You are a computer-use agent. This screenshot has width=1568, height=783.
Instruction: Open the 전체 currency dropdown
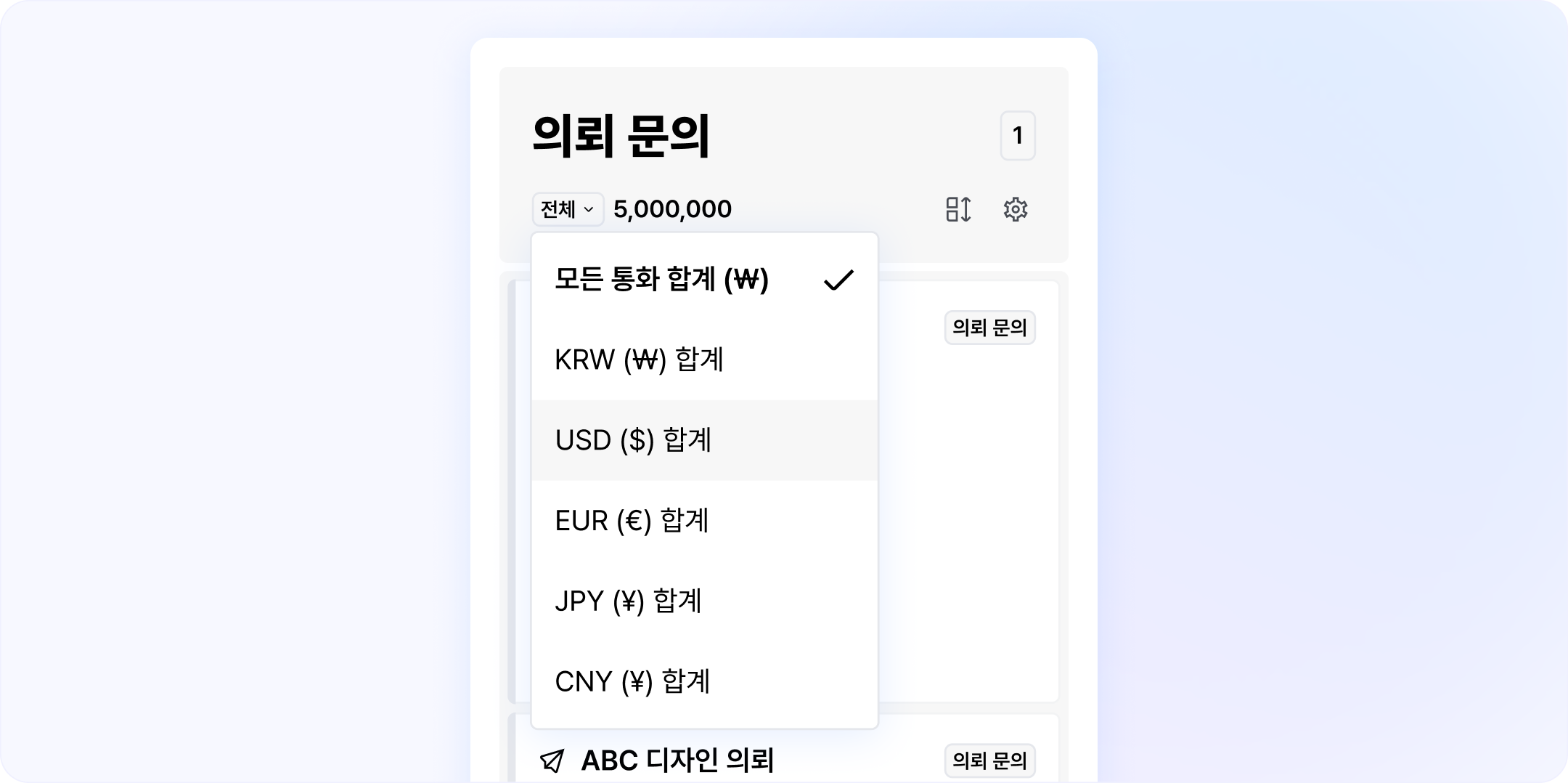click(x=568, y=209)
